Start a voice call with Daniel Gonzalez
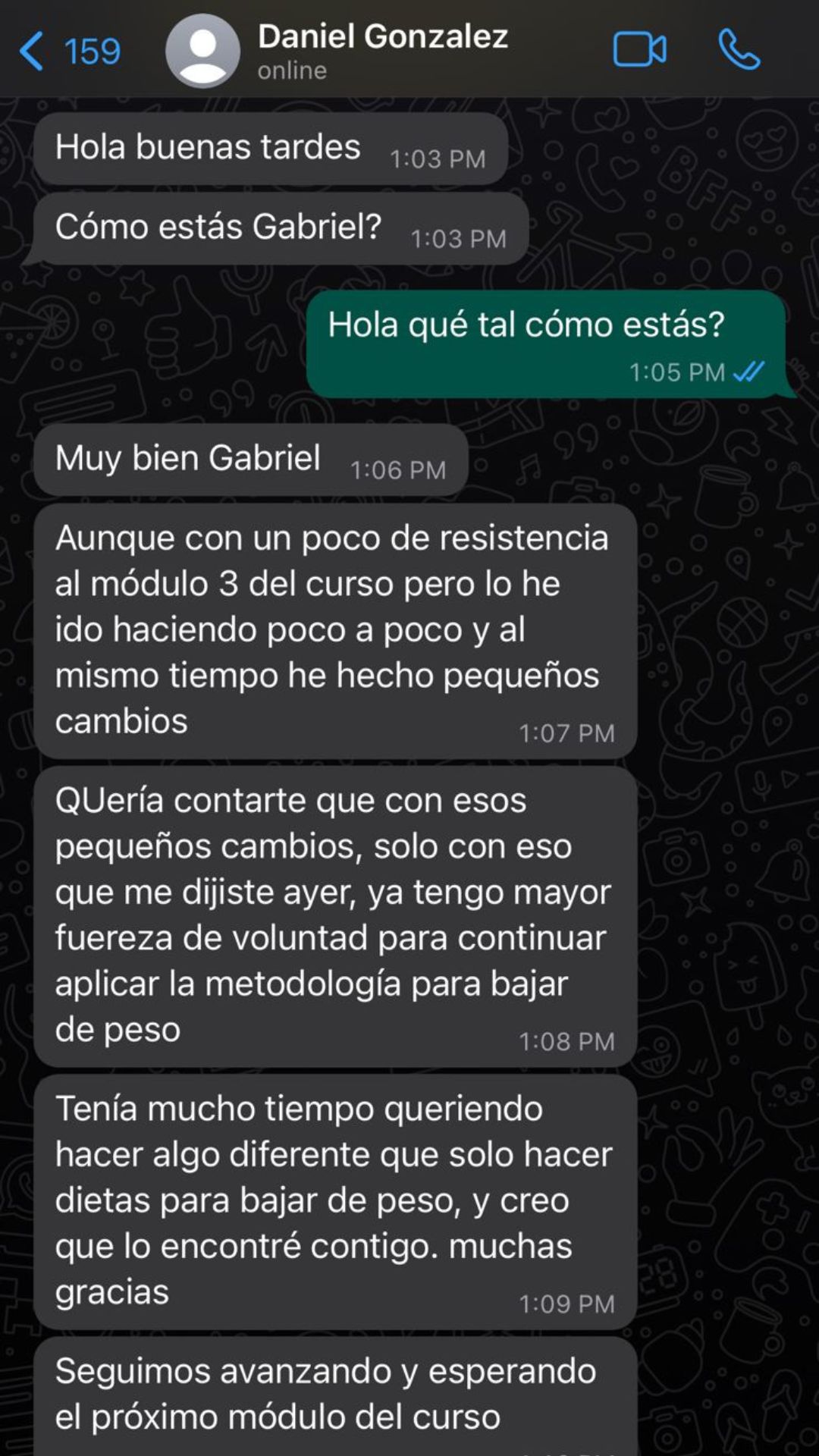Viewport: 819px width, 1456px height. [739, 51]
